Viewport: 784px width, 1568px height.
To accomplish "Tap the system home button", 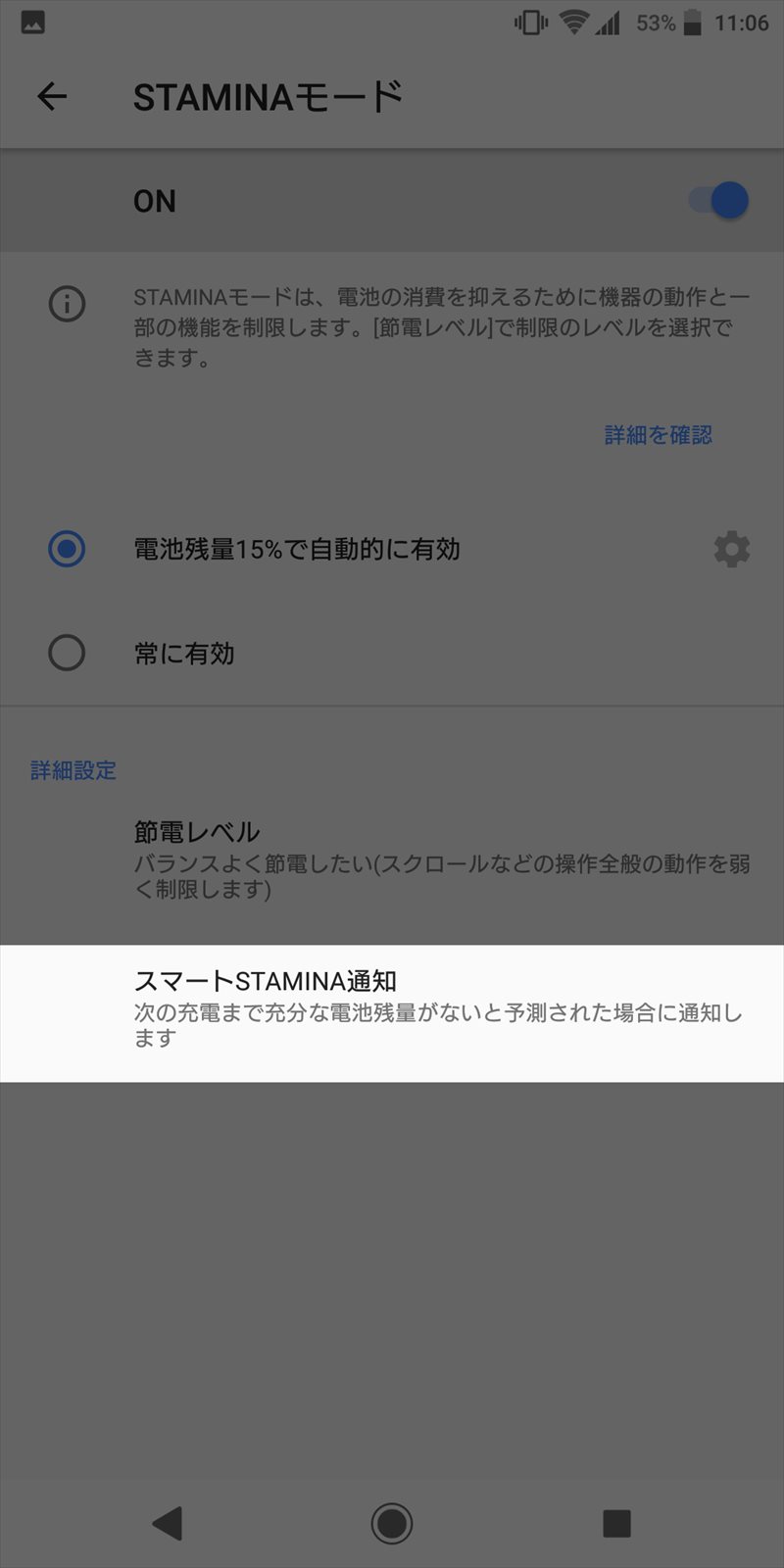I will coord(392,1523).
